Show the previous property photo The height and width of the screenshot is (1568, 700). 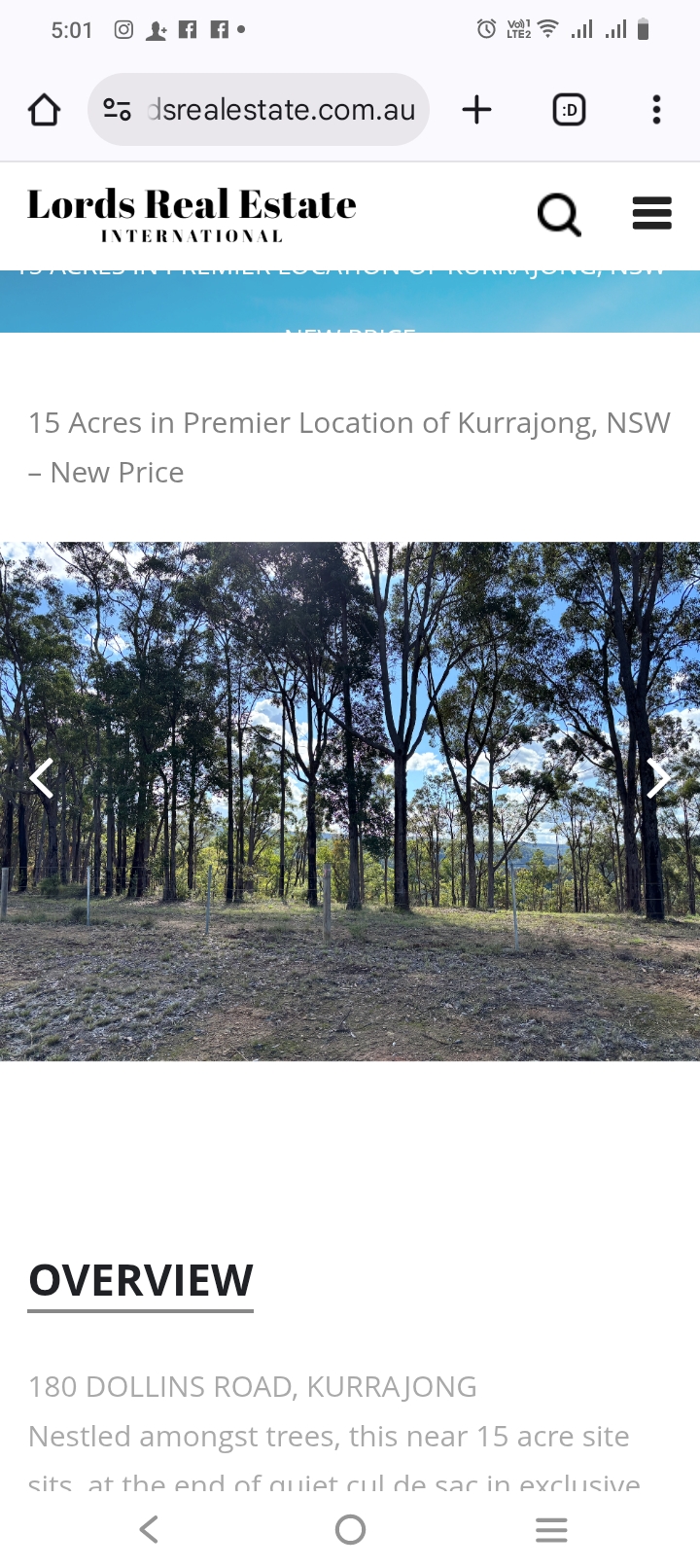pyautogui.click(x=41, y=778)
